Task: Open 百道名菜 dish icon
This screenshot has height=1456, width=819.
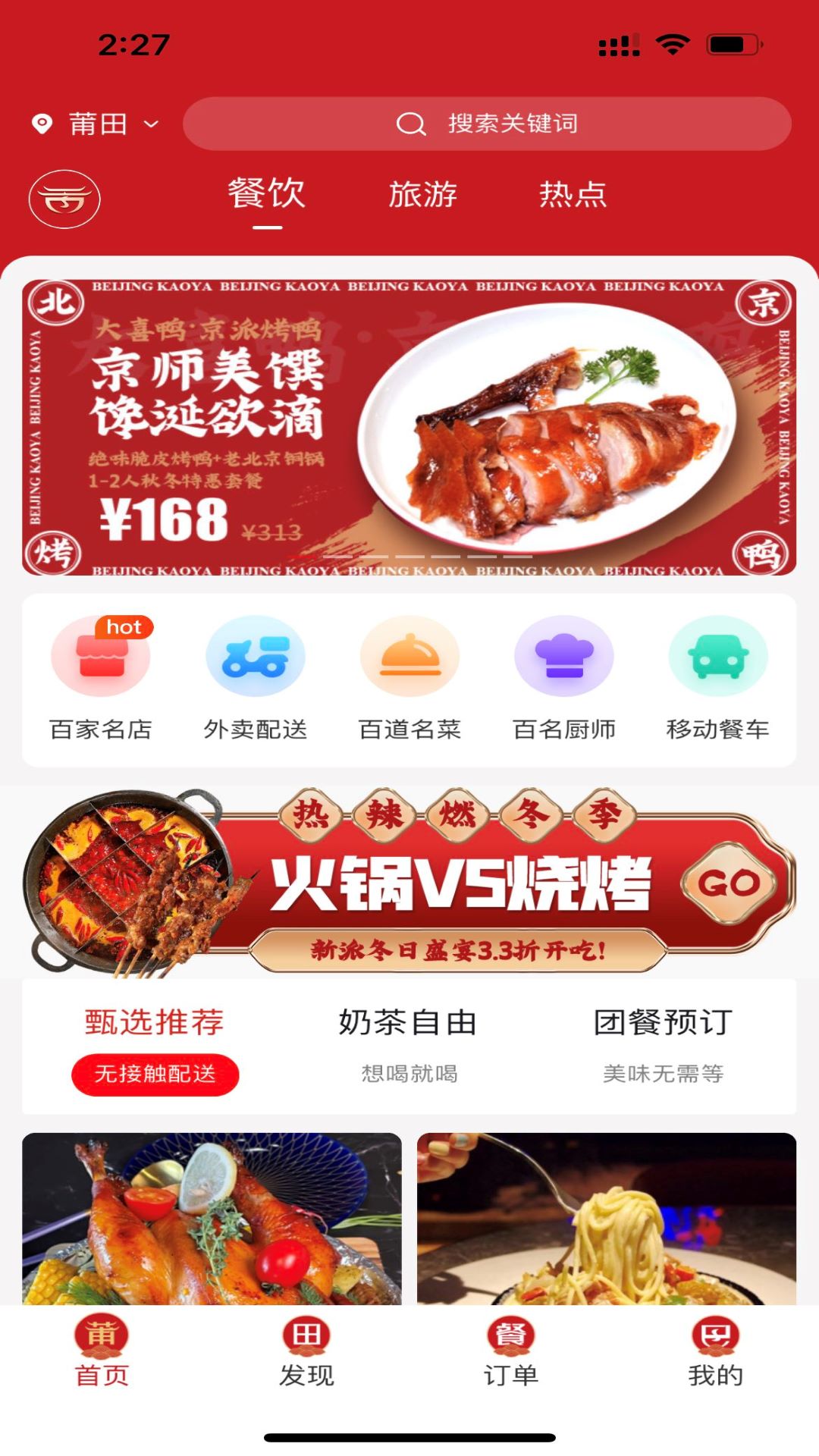Action: [x=409, y=658]
